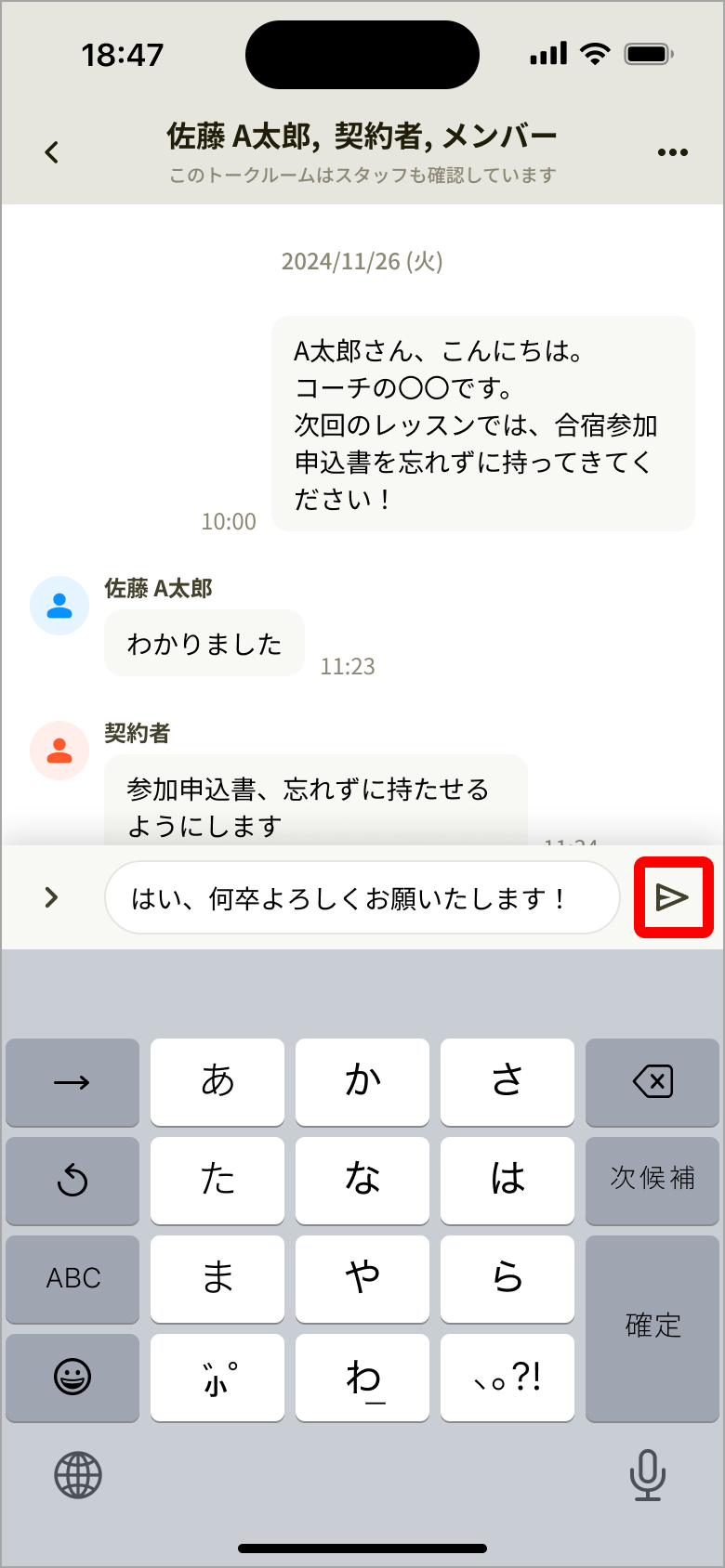This screenshot has width=725, height=1568.
Task: Open the three-dot menu for chat options
Action: [672, 152]
